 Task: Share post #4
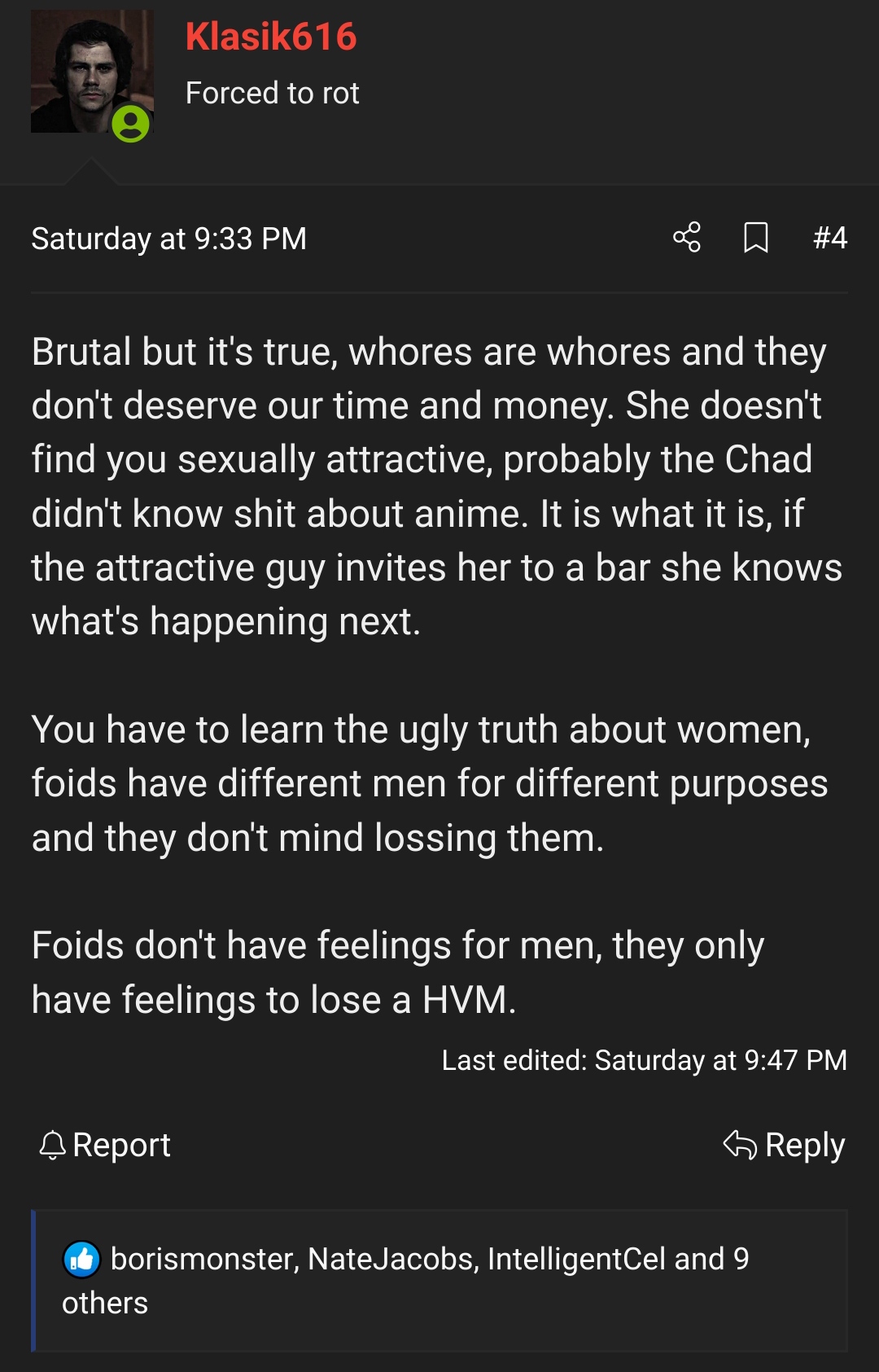(x=686, y=238)
